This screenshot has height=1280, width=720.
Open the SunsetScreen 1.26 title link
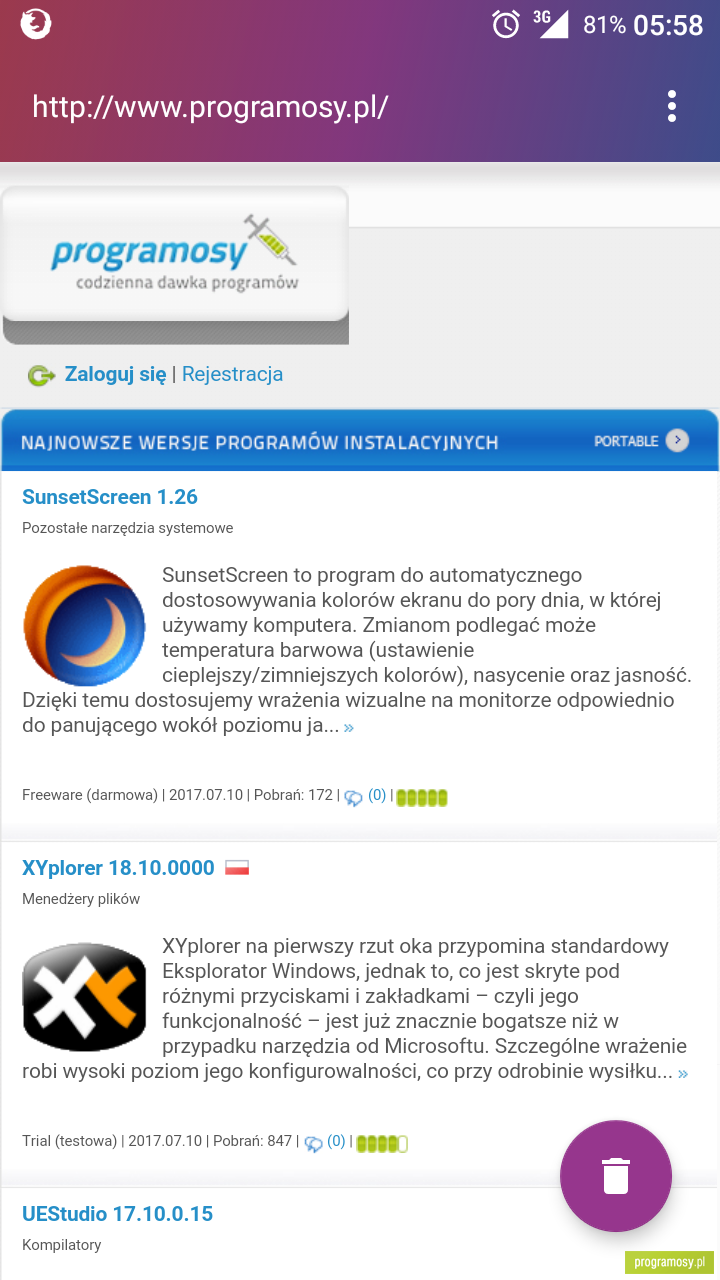click(x=110, y=497)
